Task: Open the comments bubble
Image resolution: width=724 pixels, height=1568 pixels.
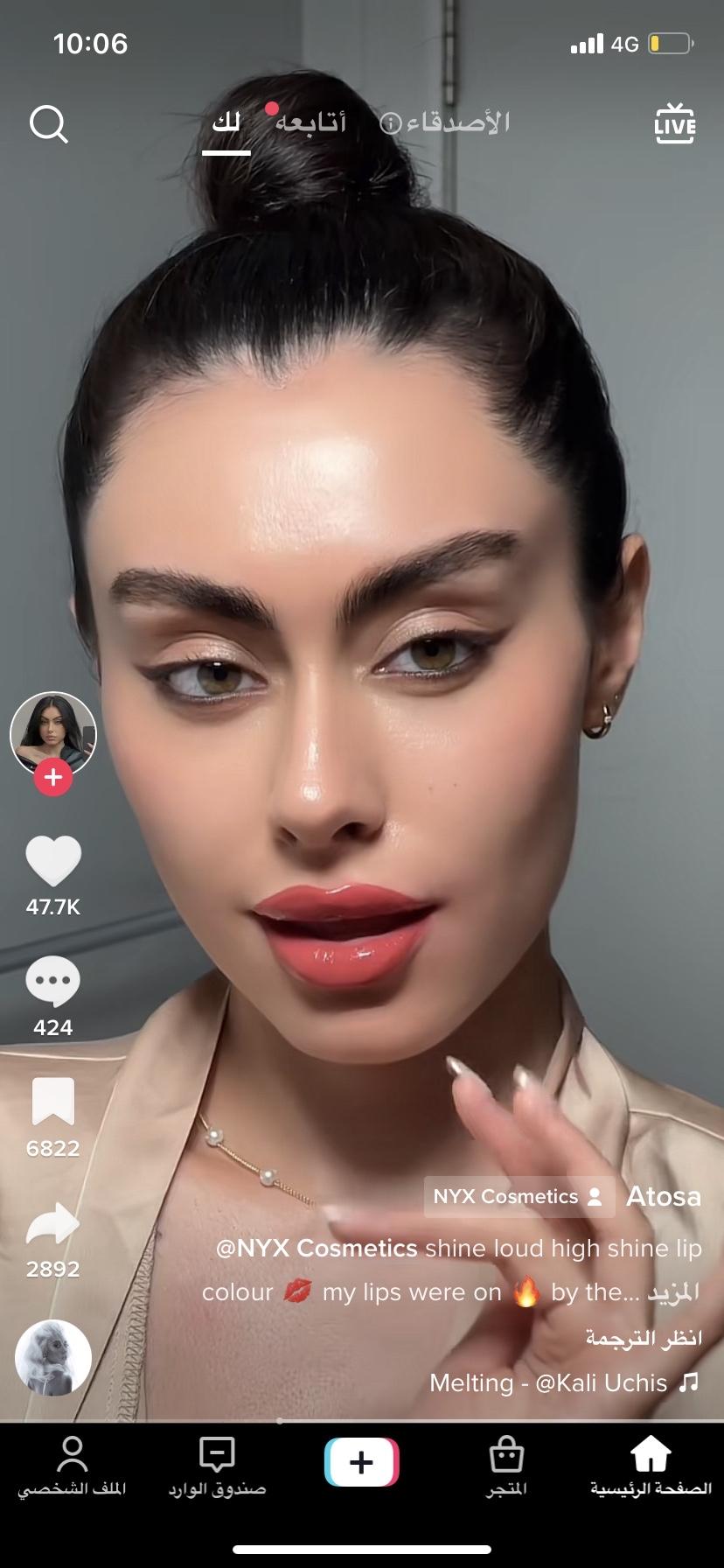Action: point(52,983)
